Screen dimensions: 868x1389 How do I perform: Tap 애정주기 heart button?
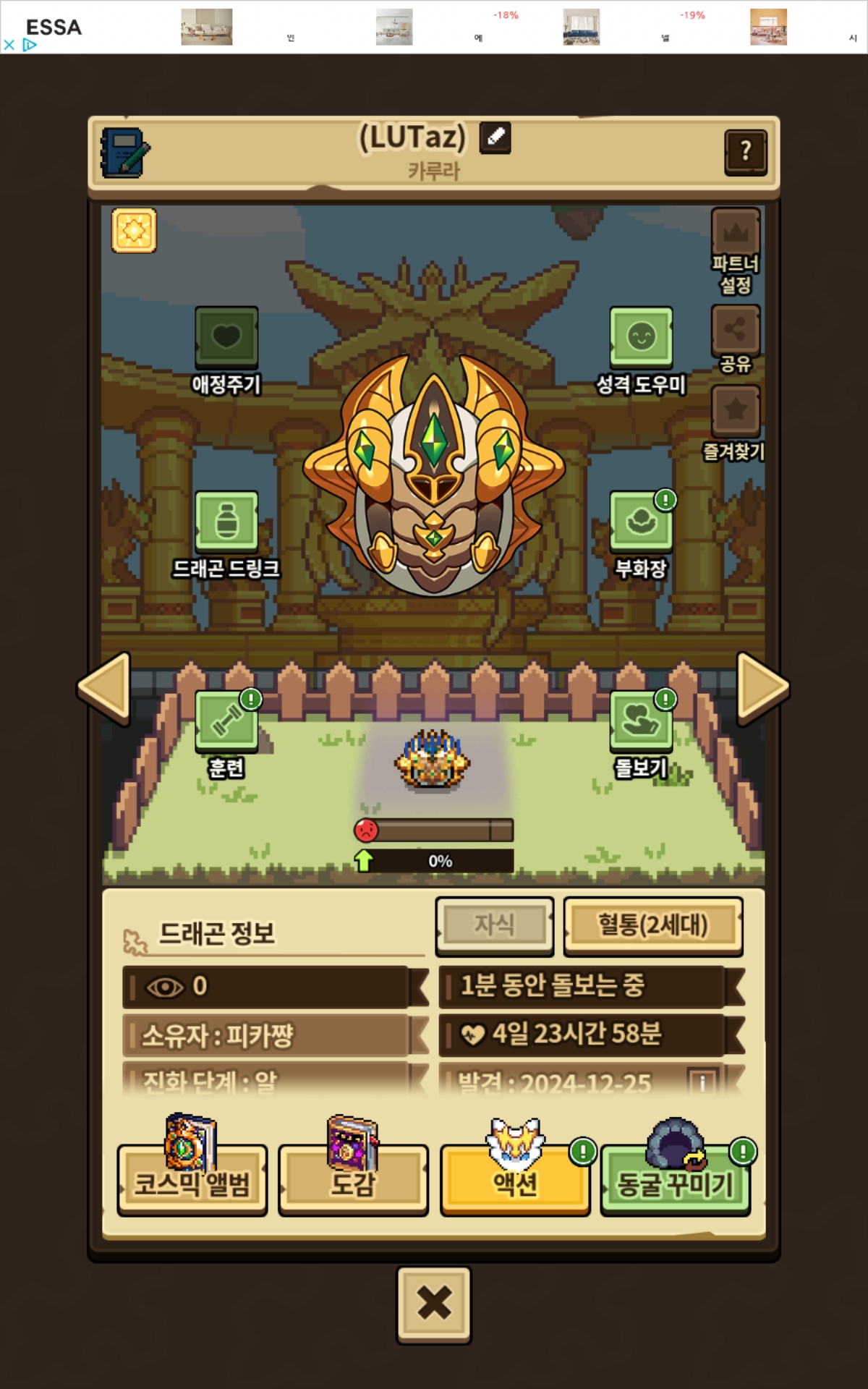226,350
